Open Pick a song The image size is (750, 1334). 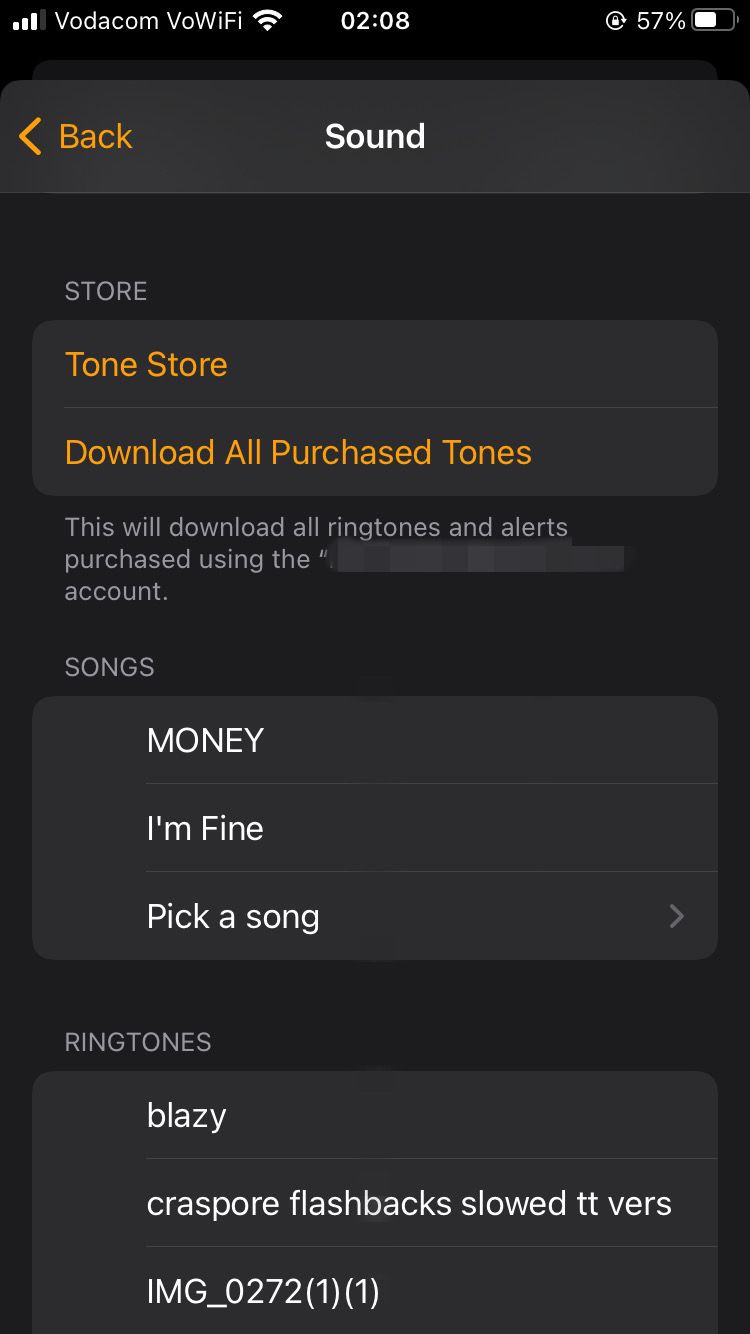[x=233, y=916]
